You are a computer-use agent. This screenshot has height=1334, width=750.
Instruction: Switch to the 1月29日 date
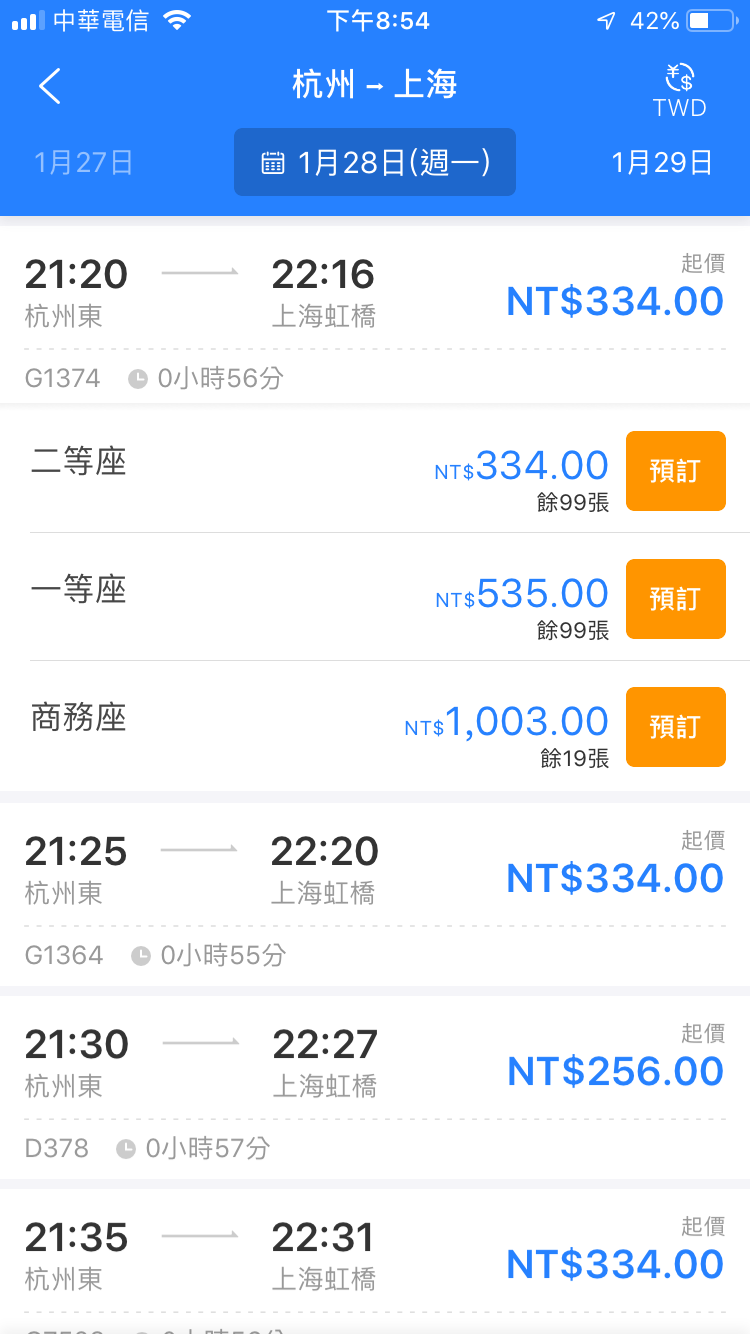(x=662, y=162)
